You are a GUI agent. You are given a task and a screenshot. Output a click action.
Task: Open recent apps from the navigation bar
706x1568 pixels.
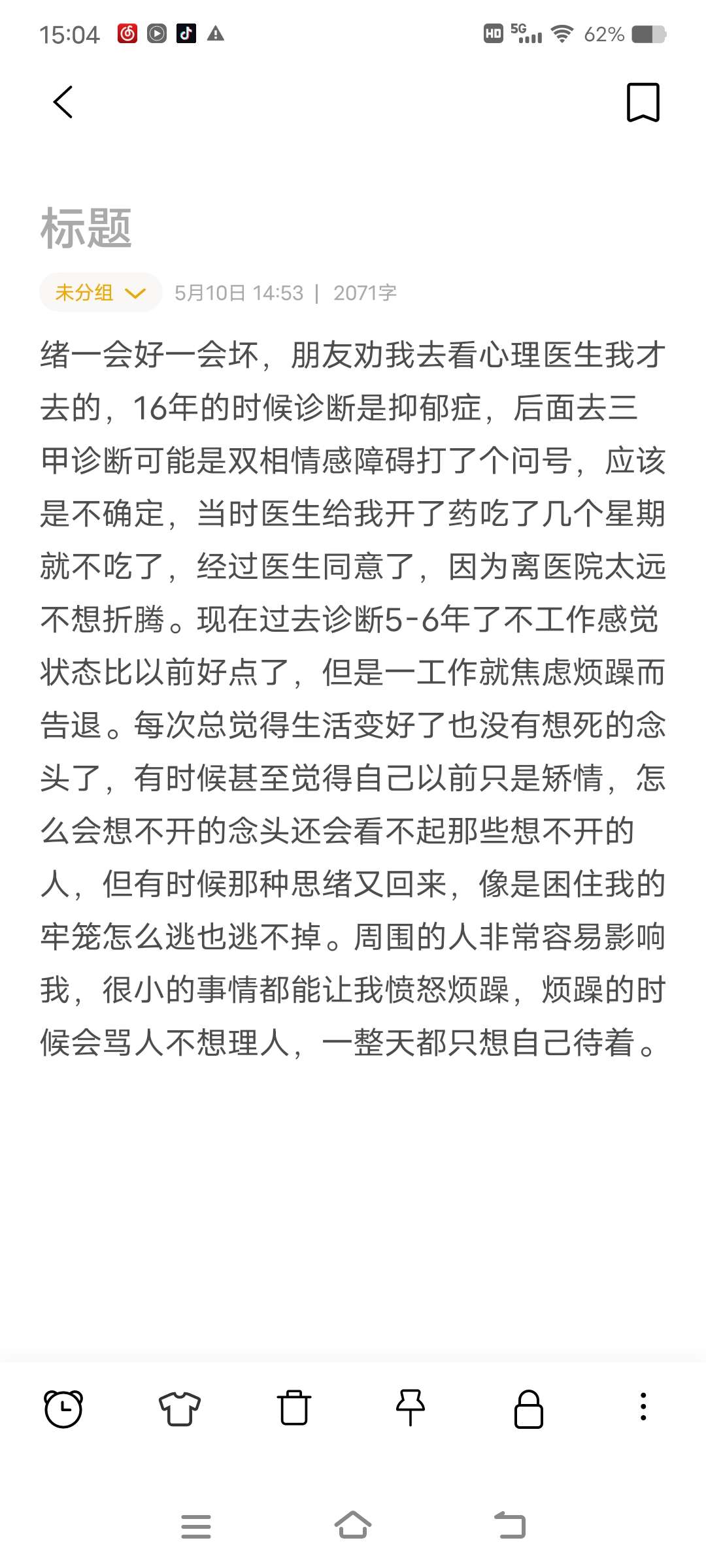[196, 1526]
